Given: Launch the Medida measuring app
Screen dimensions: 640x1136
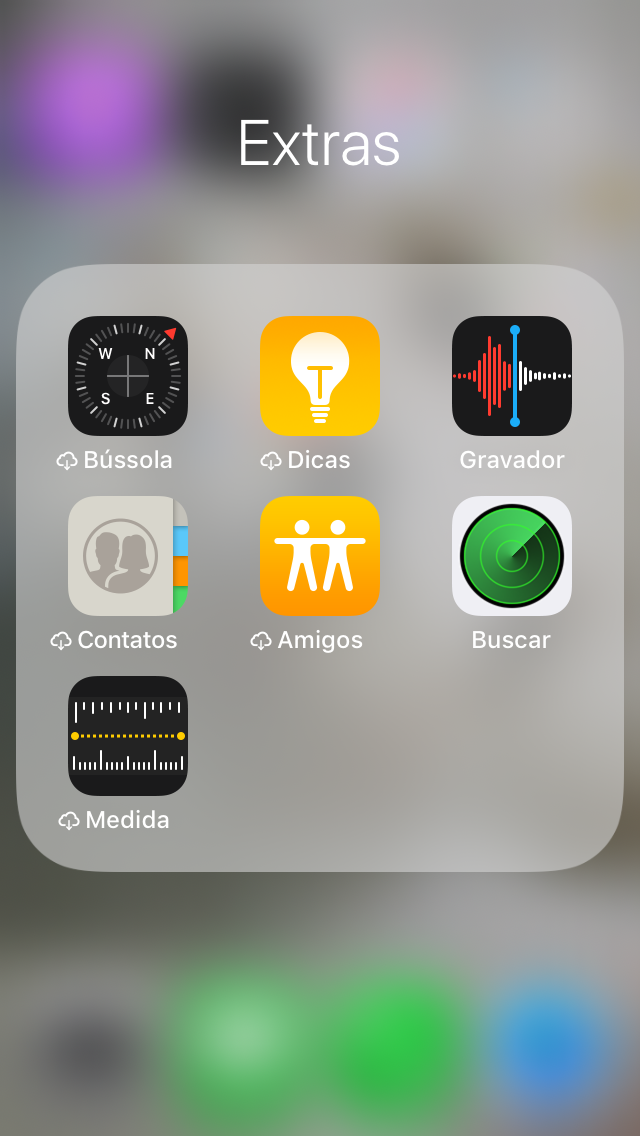Looking at the screenshot, I should click(x=128, y=736).
